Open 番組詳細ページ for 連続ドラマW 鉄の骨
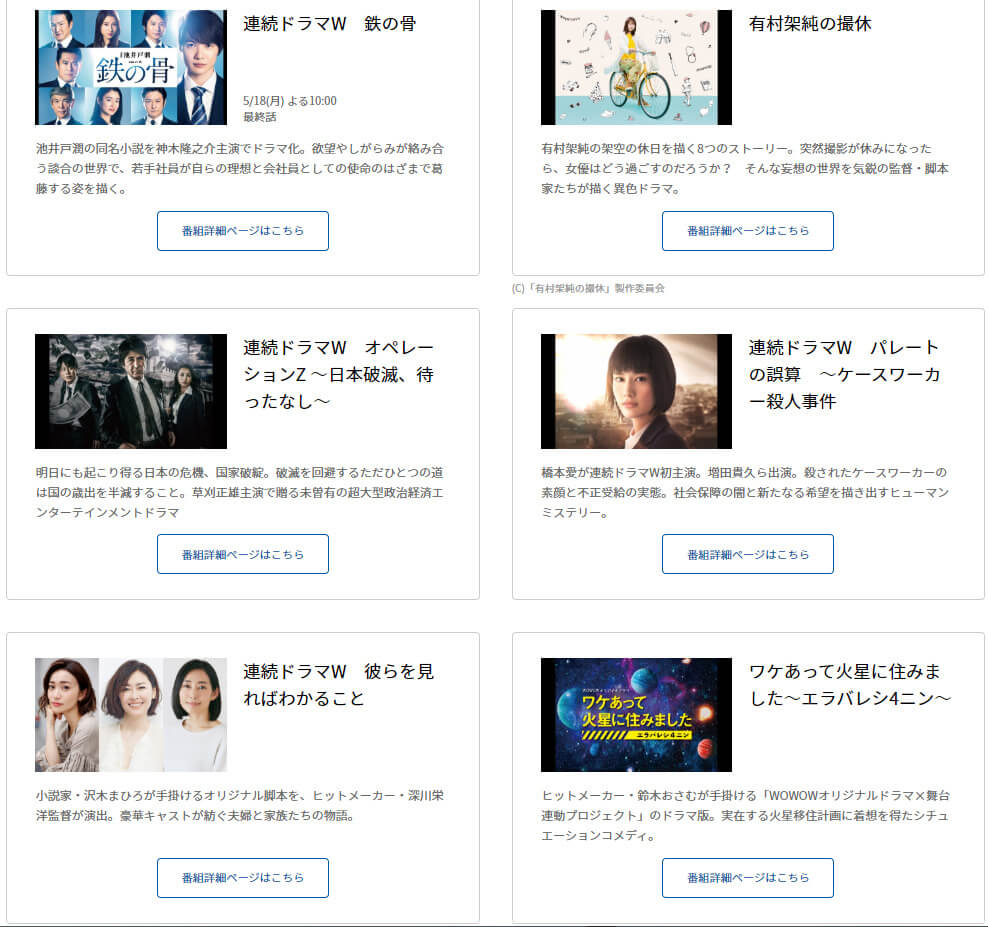The height and width of the screenshot is (927, 988). click(243, 231)
